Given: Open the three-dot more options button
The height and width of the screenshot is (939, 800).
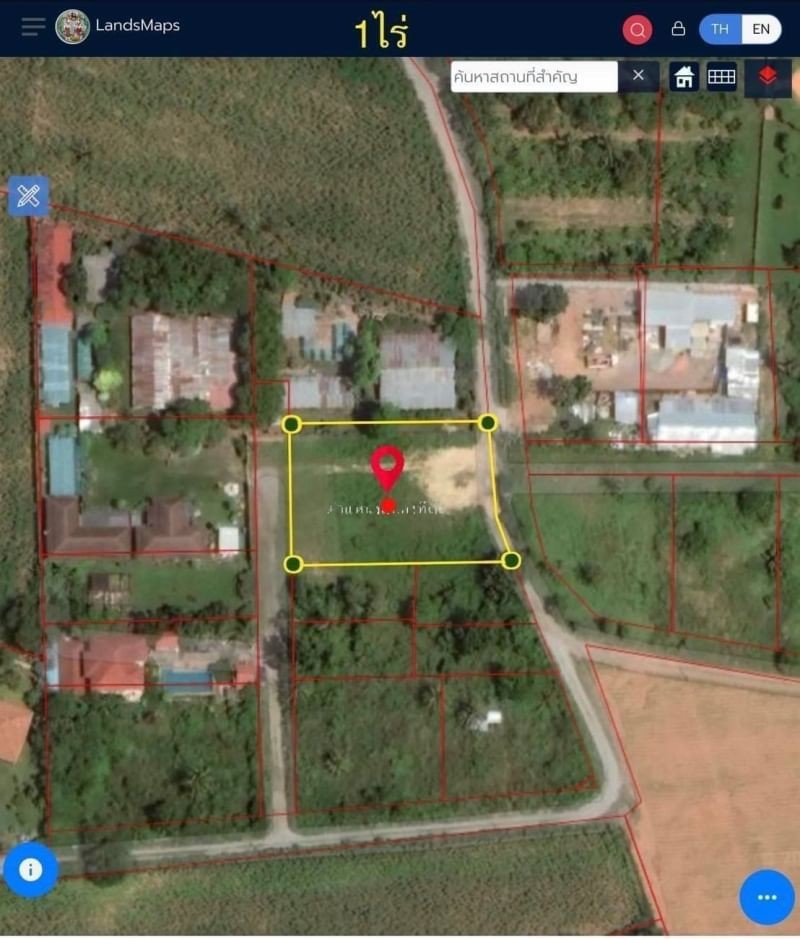Looking at the screenshot, I should coord(767,897).
